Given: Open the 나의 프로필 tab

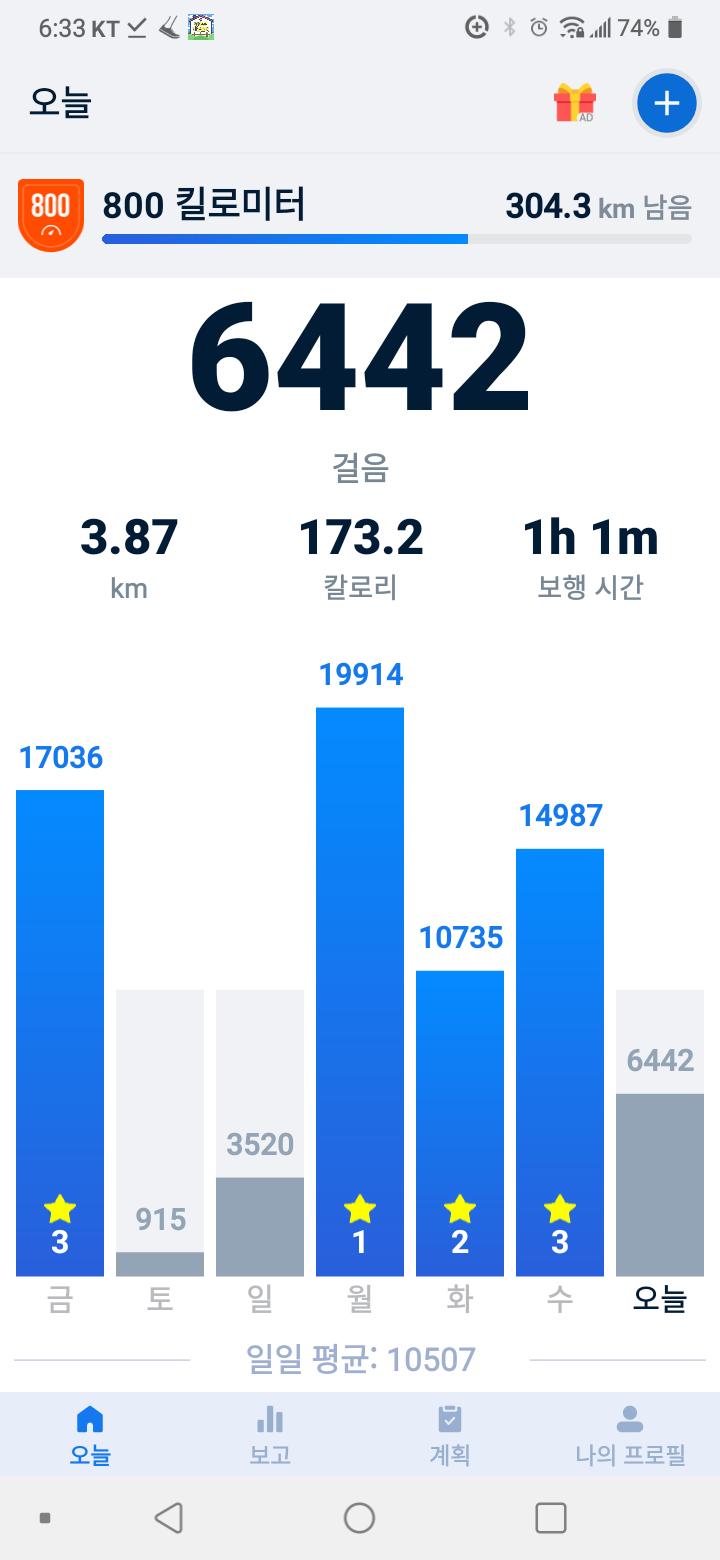Looking at the screenshot, I should tap(630, 1435).
